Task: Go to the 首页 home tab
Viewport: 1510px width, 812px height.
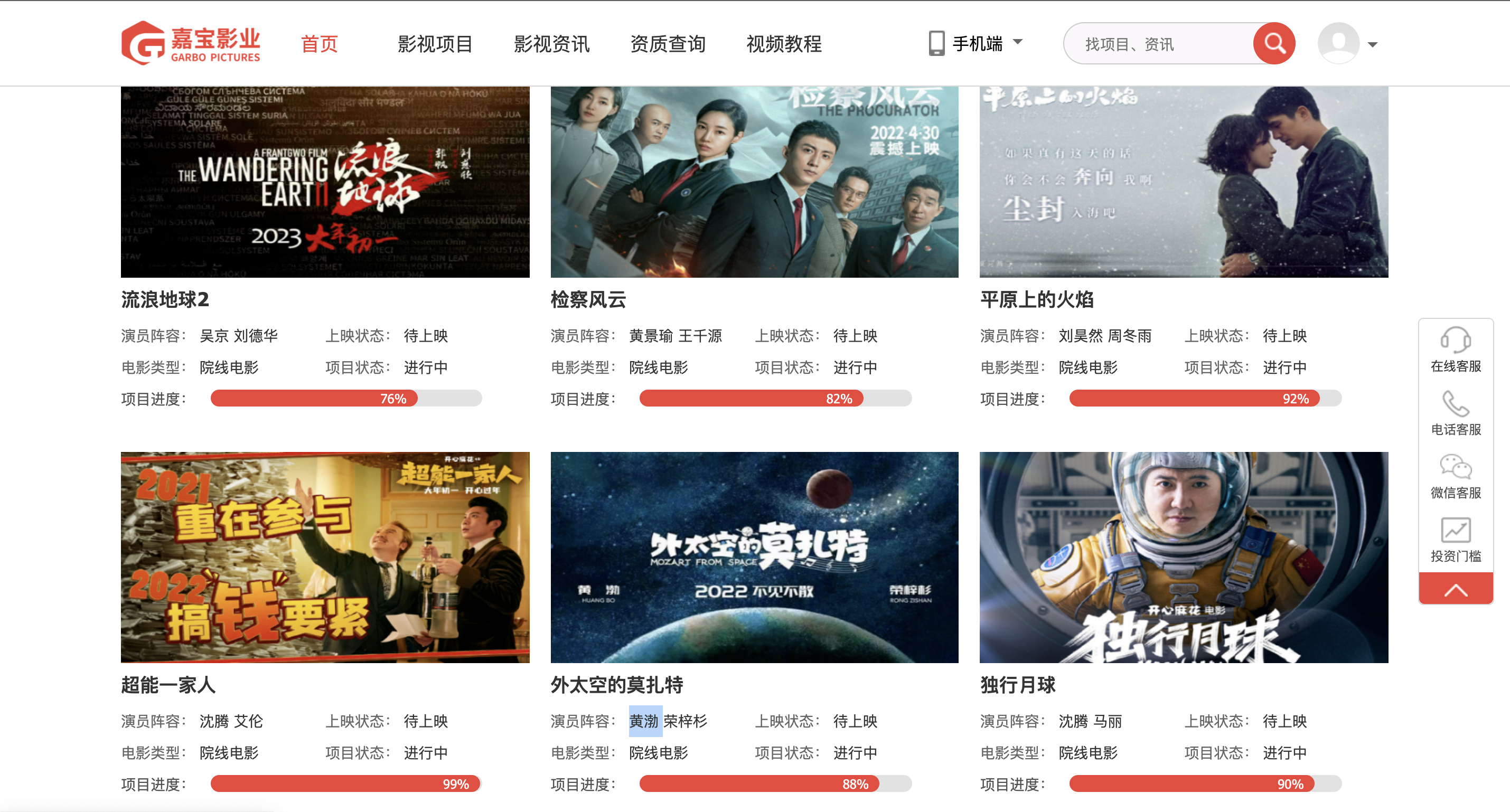Action: 320,44
